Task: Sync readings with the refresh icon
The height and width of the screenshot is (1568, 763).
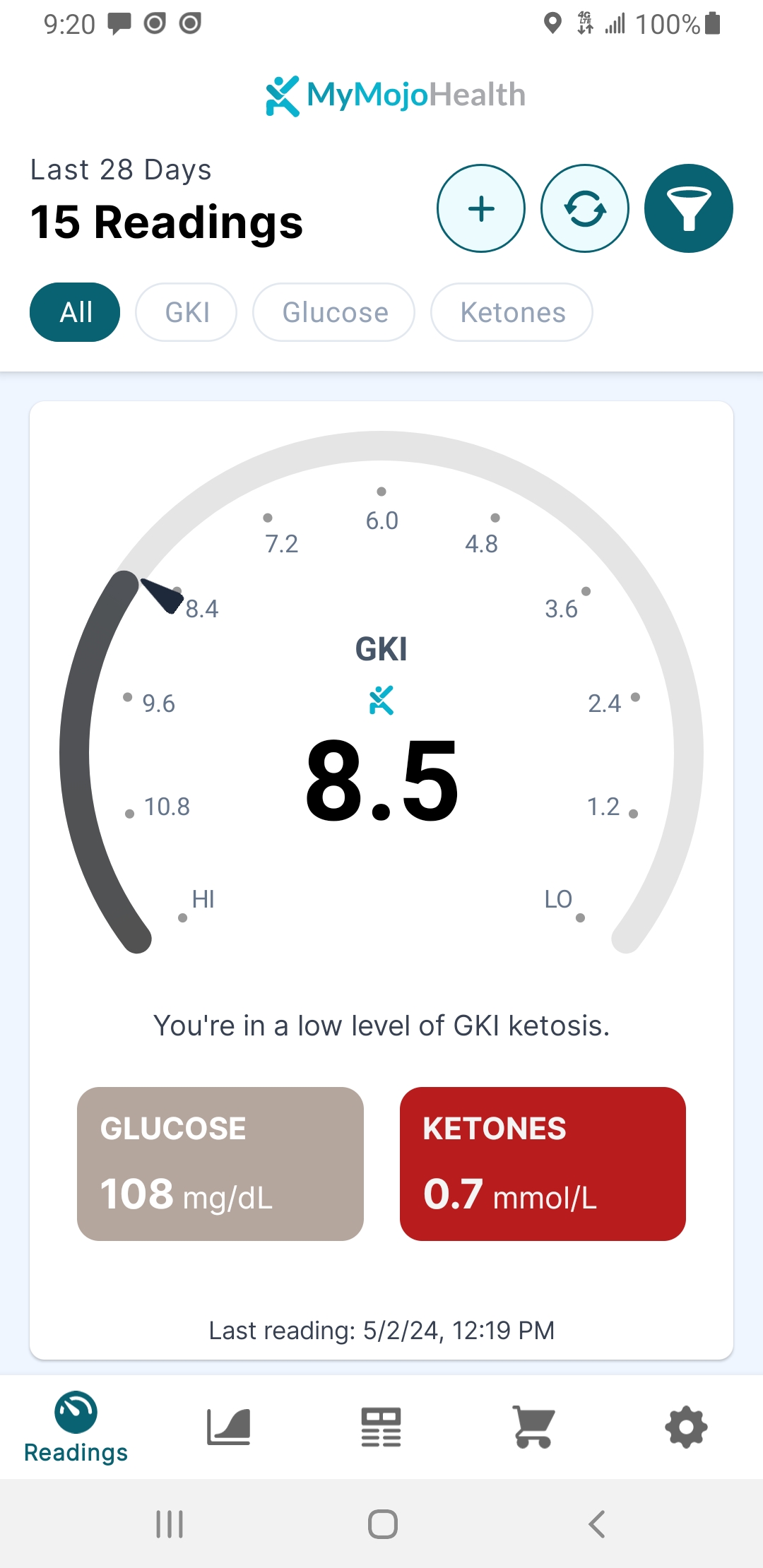Action: click(x=585, y=208)
